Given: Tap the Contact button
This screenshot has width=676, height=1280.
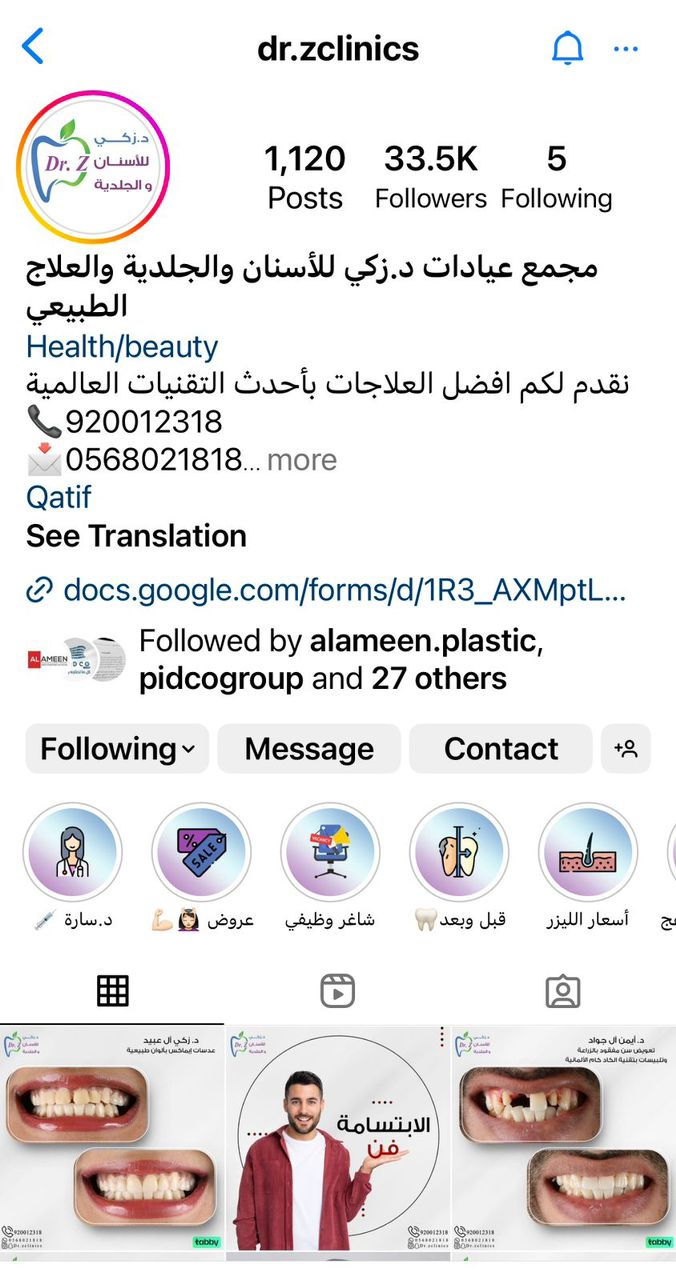Looking at the screenshot, I should click(x=501, y=749).
